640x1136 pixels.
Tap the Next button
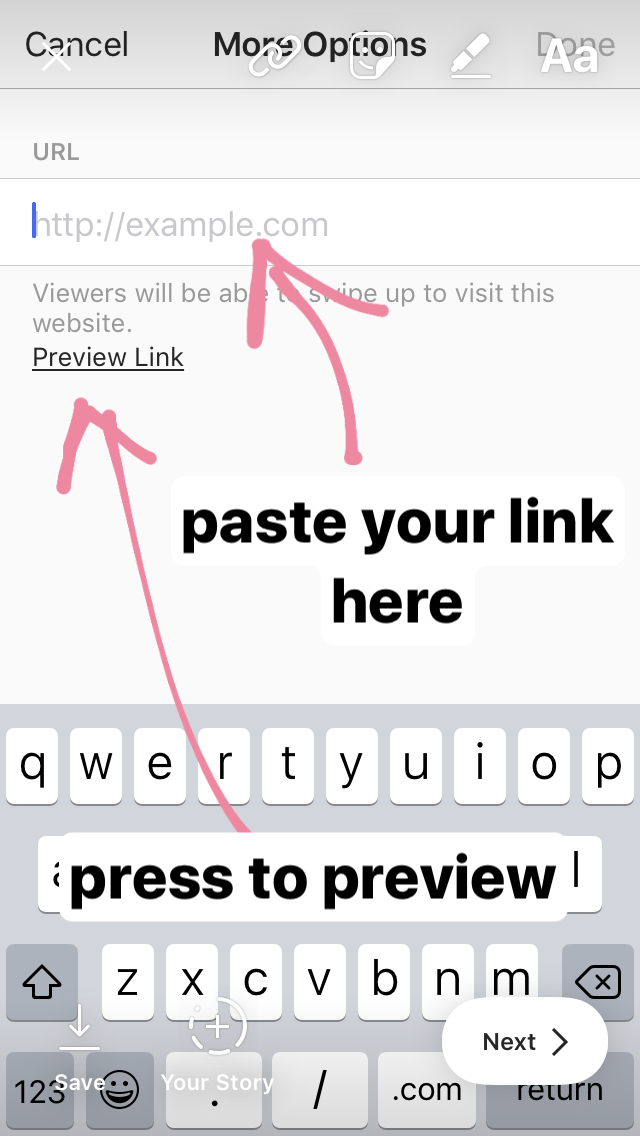[525, 1042]
